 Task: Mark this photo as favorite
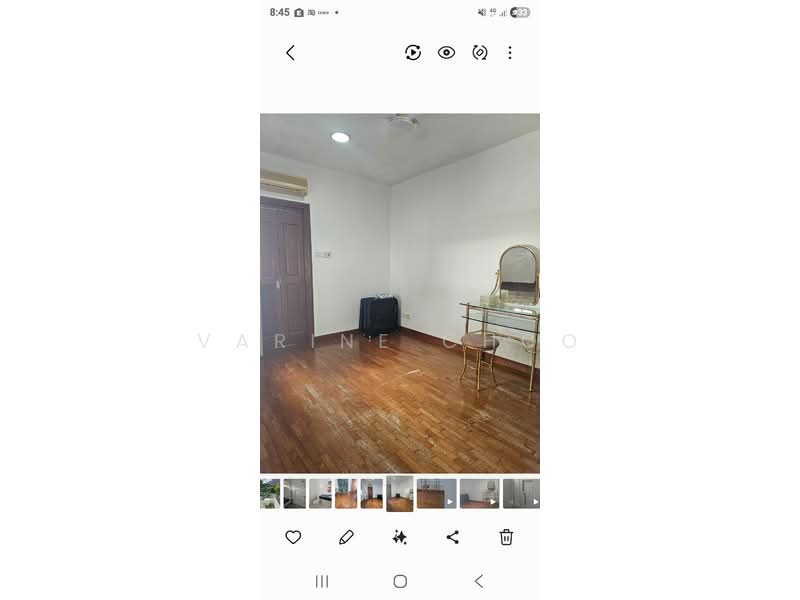point(293,537)
